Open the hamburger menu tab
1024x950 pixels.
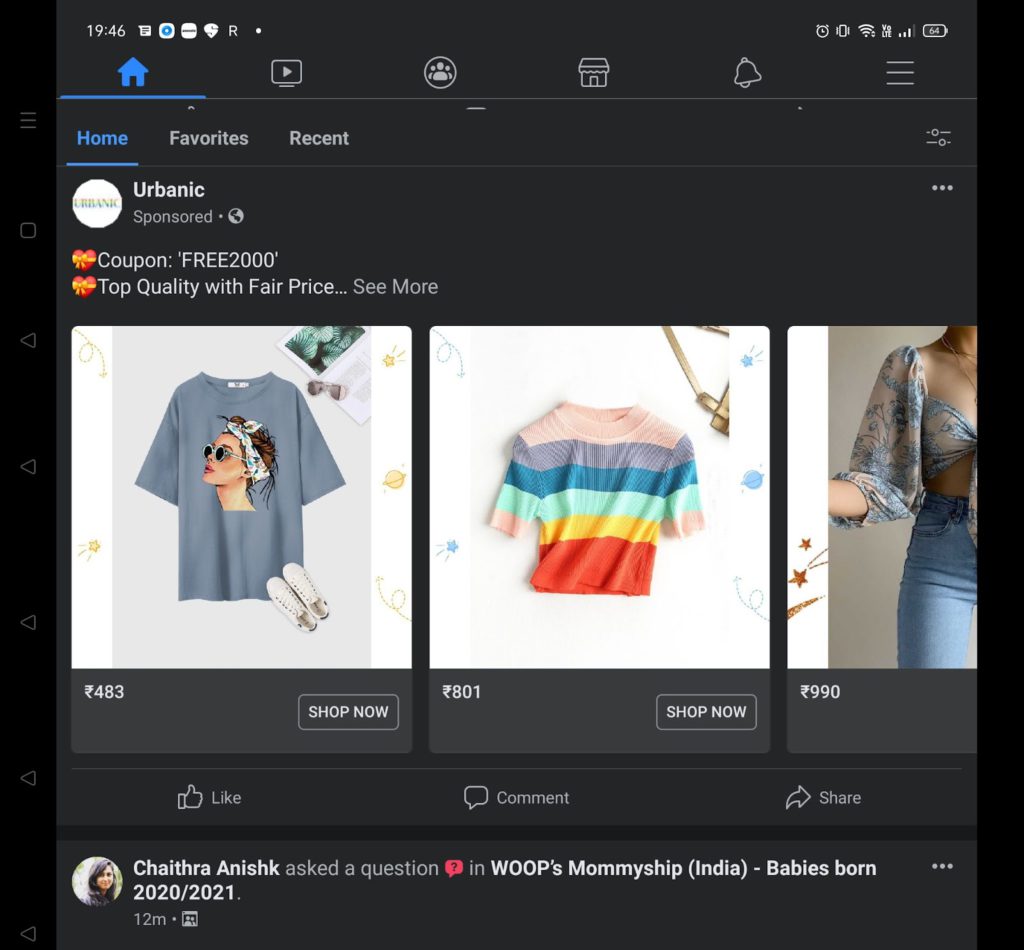900,73
